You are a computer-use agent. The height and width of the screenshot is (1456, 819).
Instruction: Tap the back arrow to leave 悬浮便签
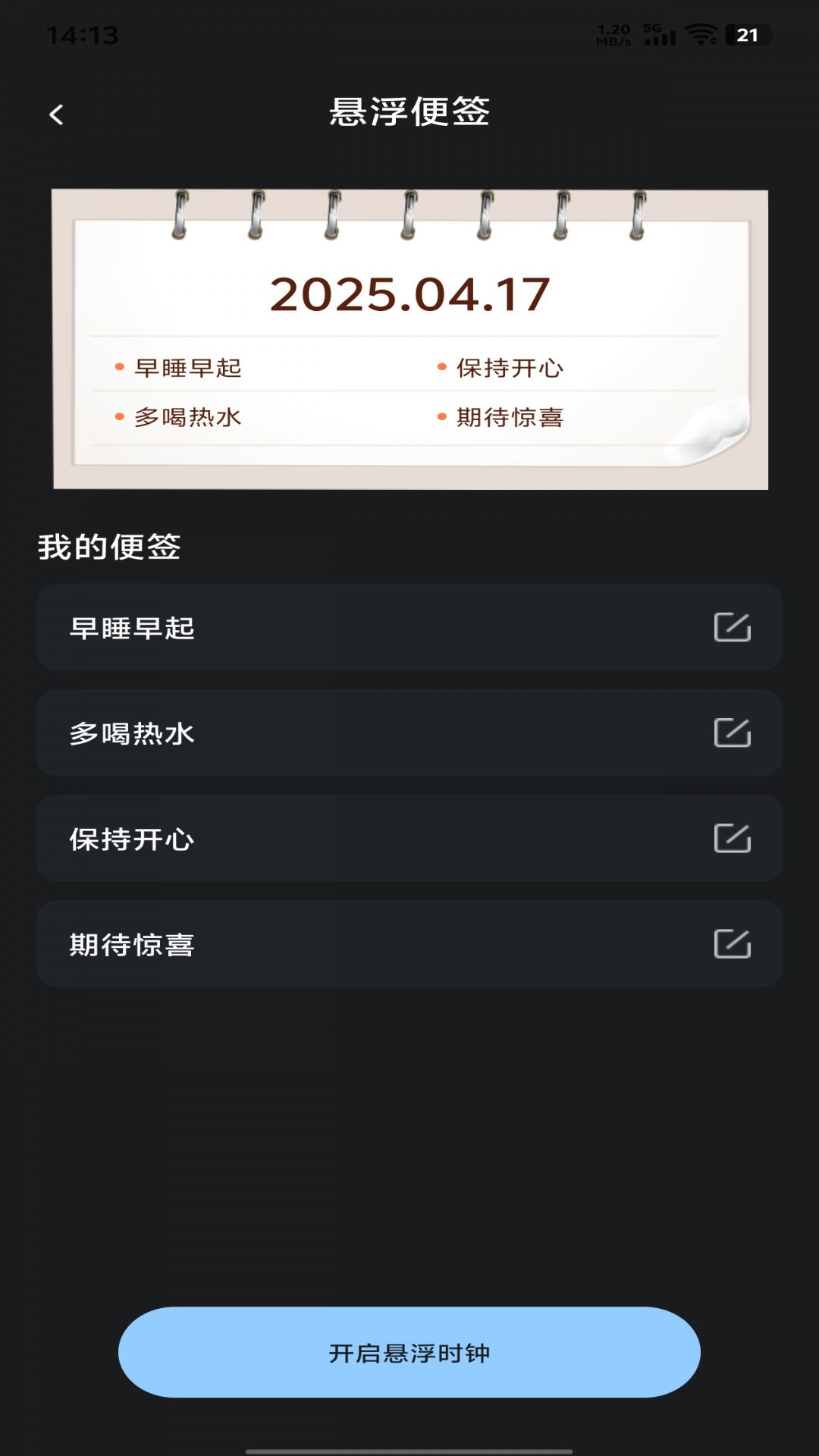click(x=55, y=113)
